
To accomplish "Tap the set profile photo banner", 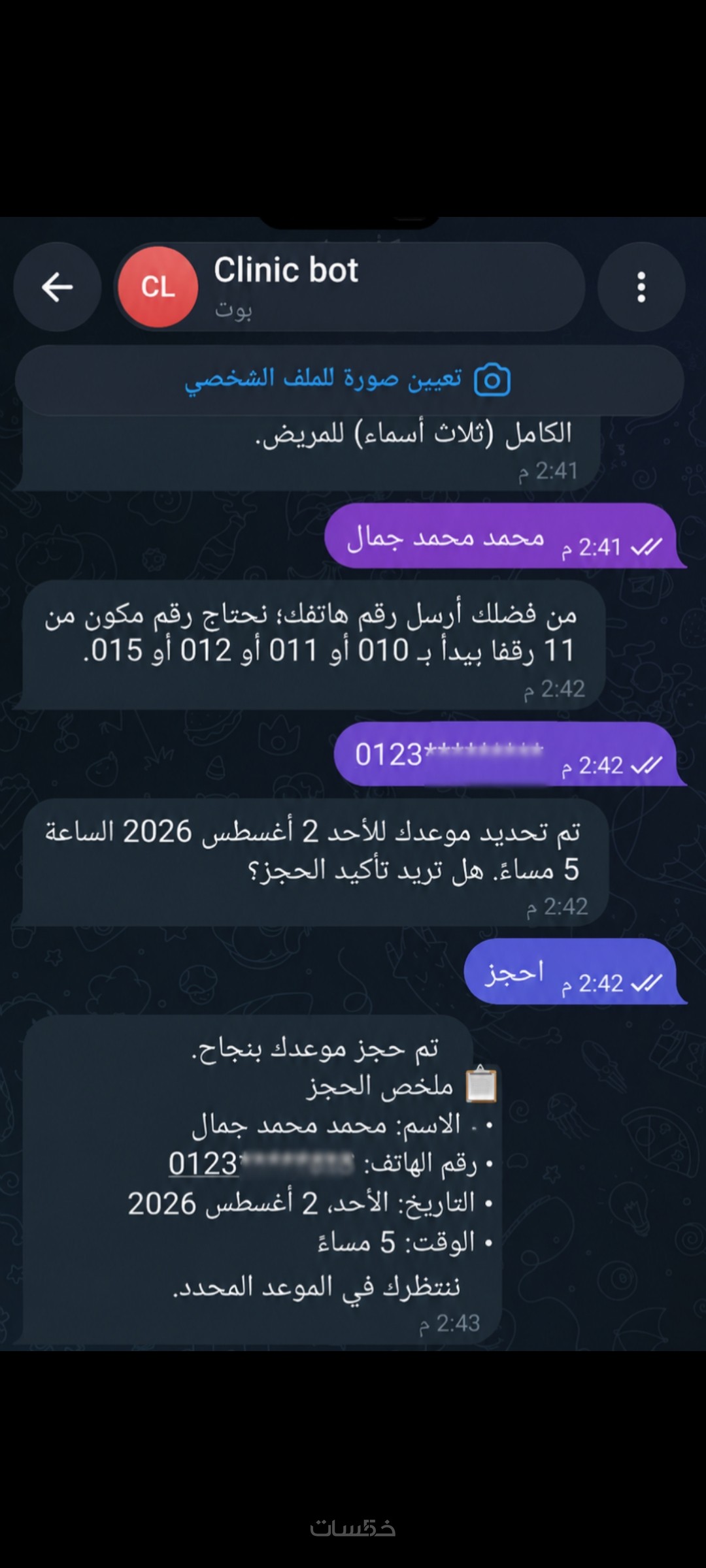I will (x=350, y=380).
